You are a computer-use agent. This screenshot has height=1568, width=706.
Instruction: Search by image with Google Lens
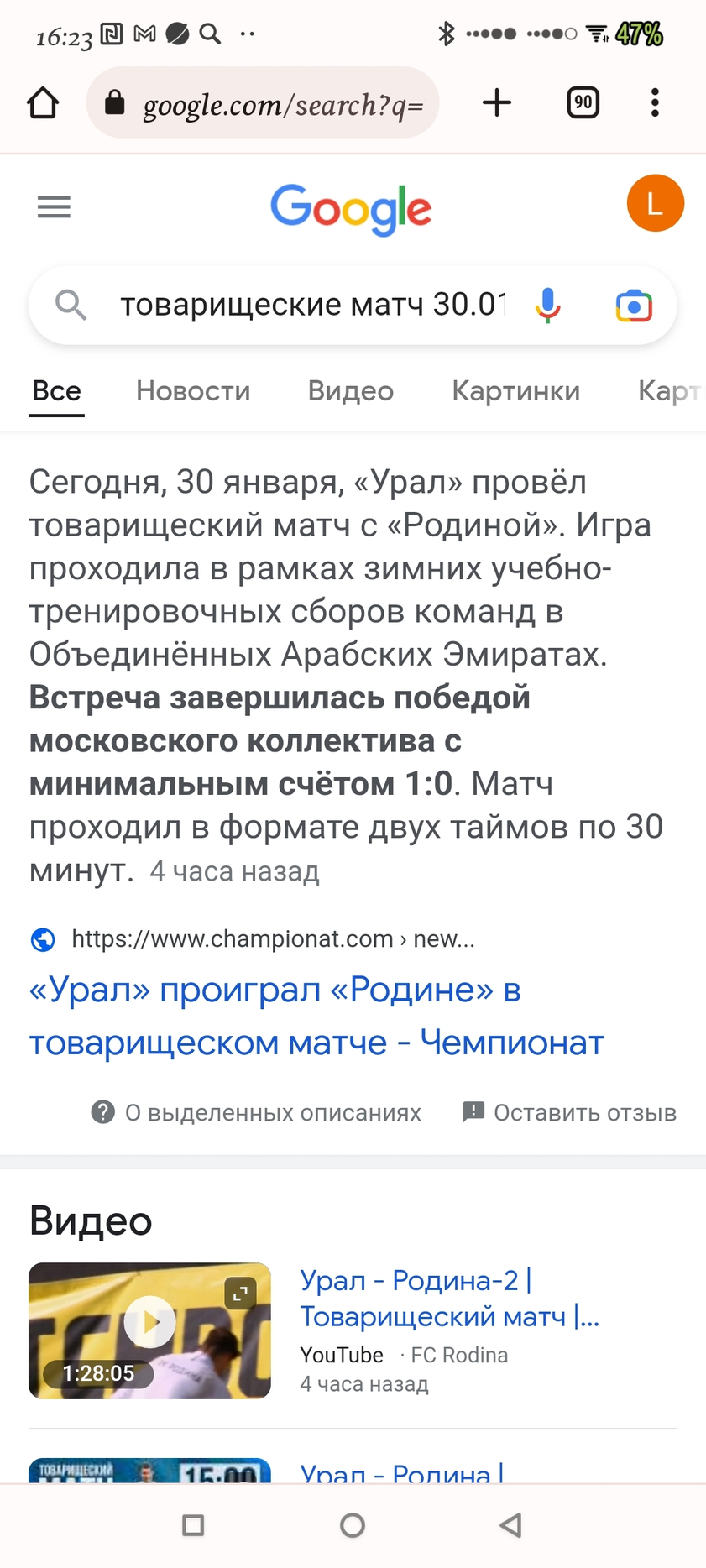(x=633, y=306)
